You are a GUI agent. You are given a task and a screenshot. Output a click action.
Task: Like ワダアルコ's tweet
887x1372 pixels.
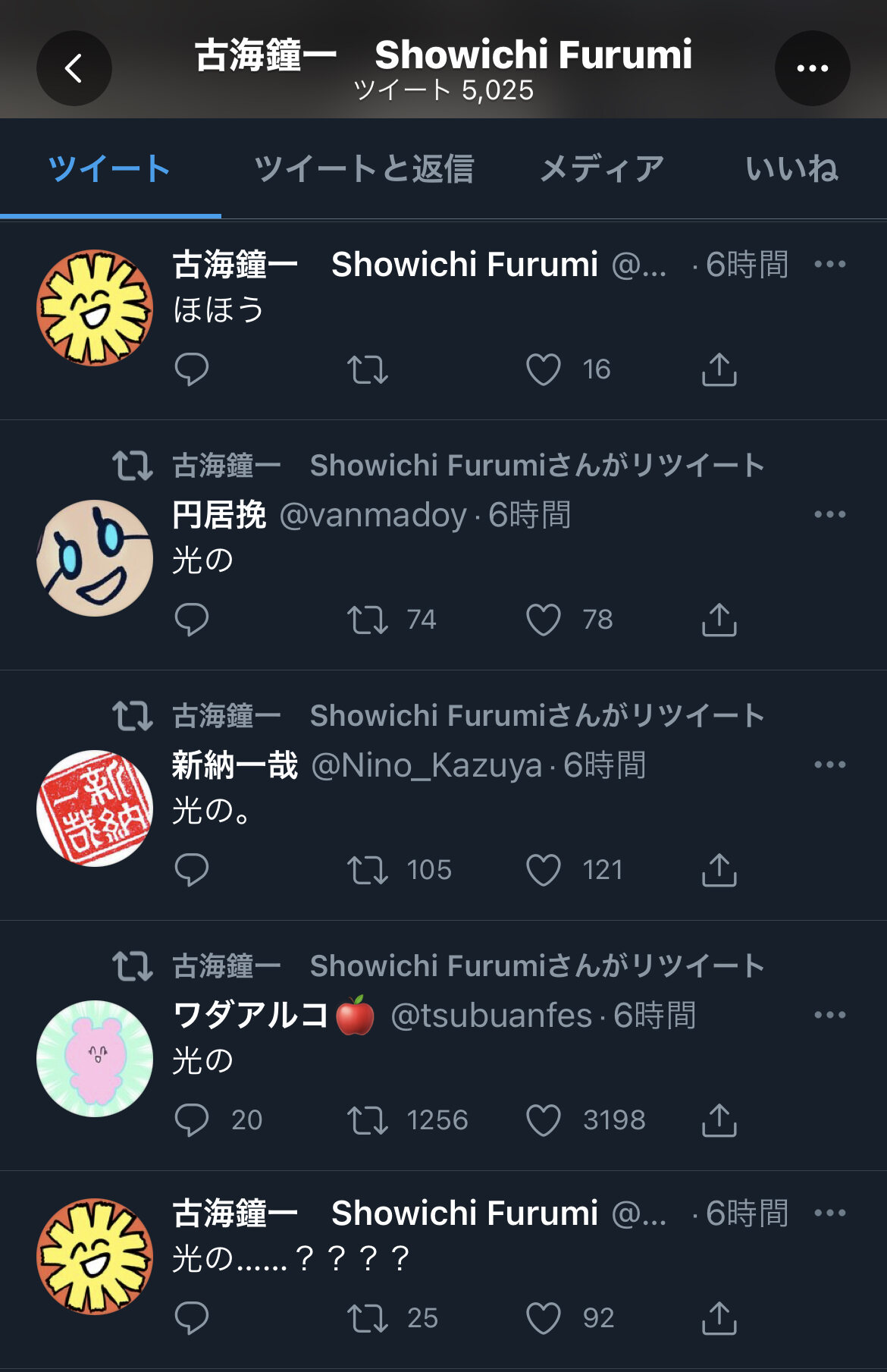pos(544,1120)
